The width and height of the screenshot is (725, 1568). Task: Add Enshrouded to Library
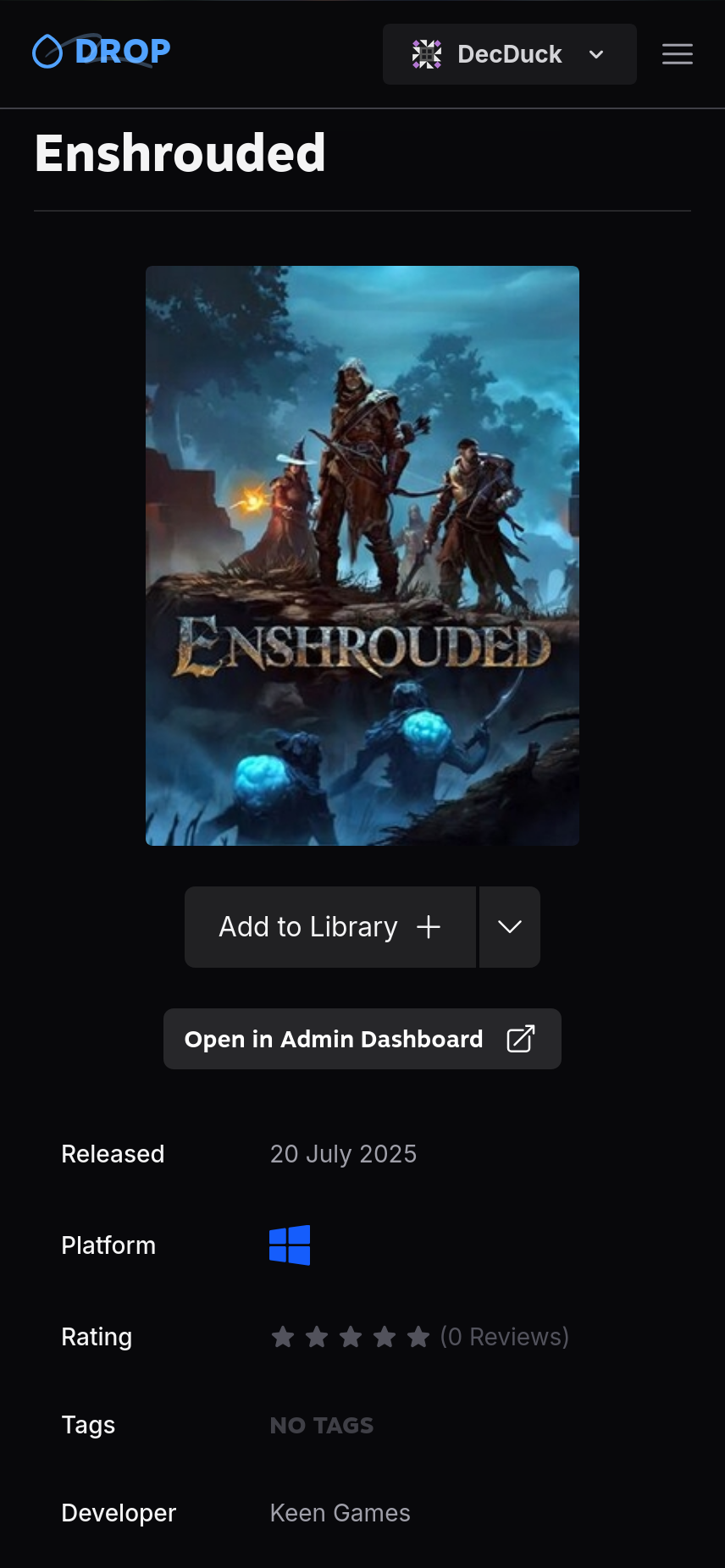pyautogui.click(x=329, y=927)
